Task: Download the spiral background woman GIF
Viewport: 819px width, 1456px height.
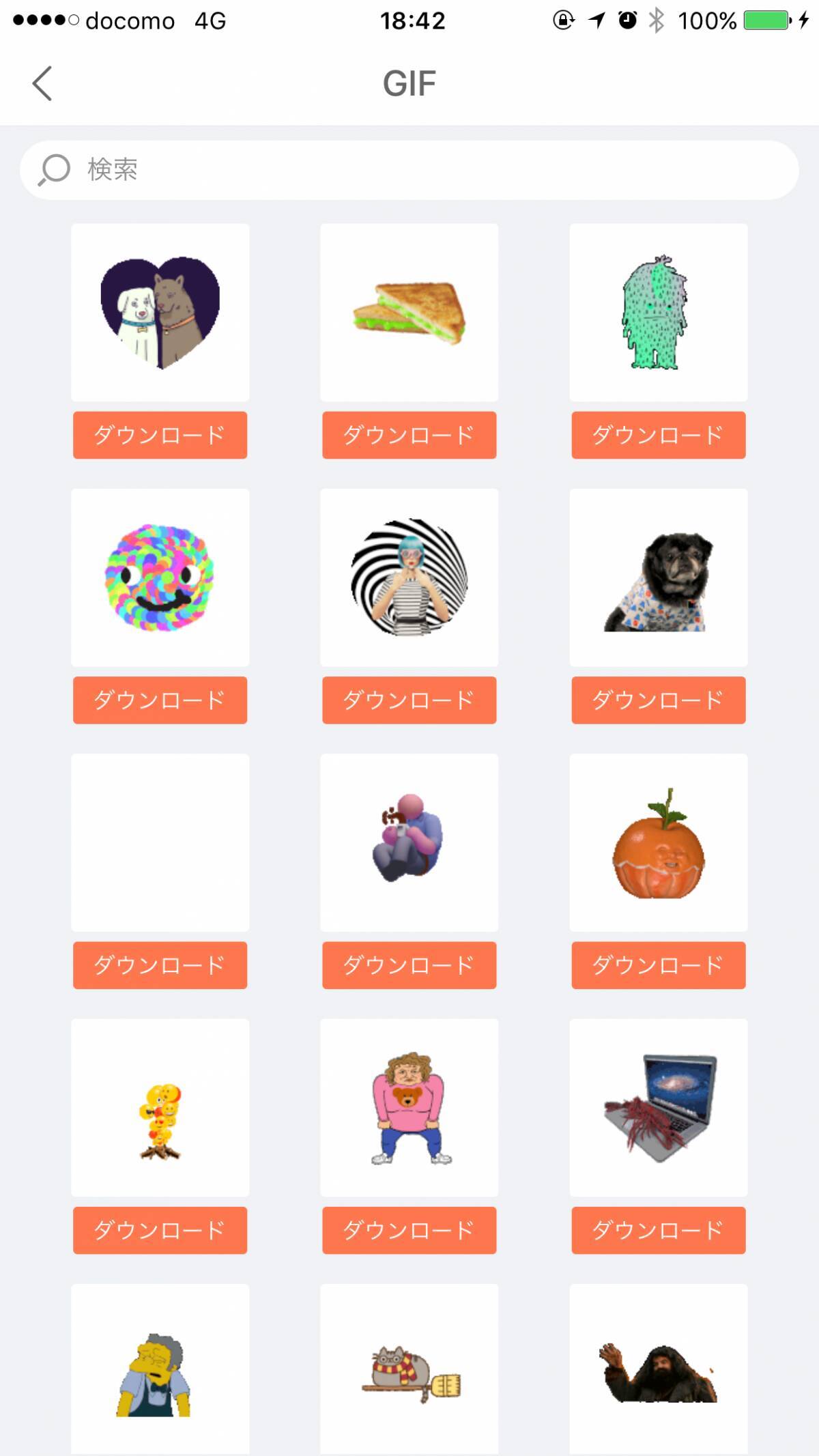Action: 409,700
